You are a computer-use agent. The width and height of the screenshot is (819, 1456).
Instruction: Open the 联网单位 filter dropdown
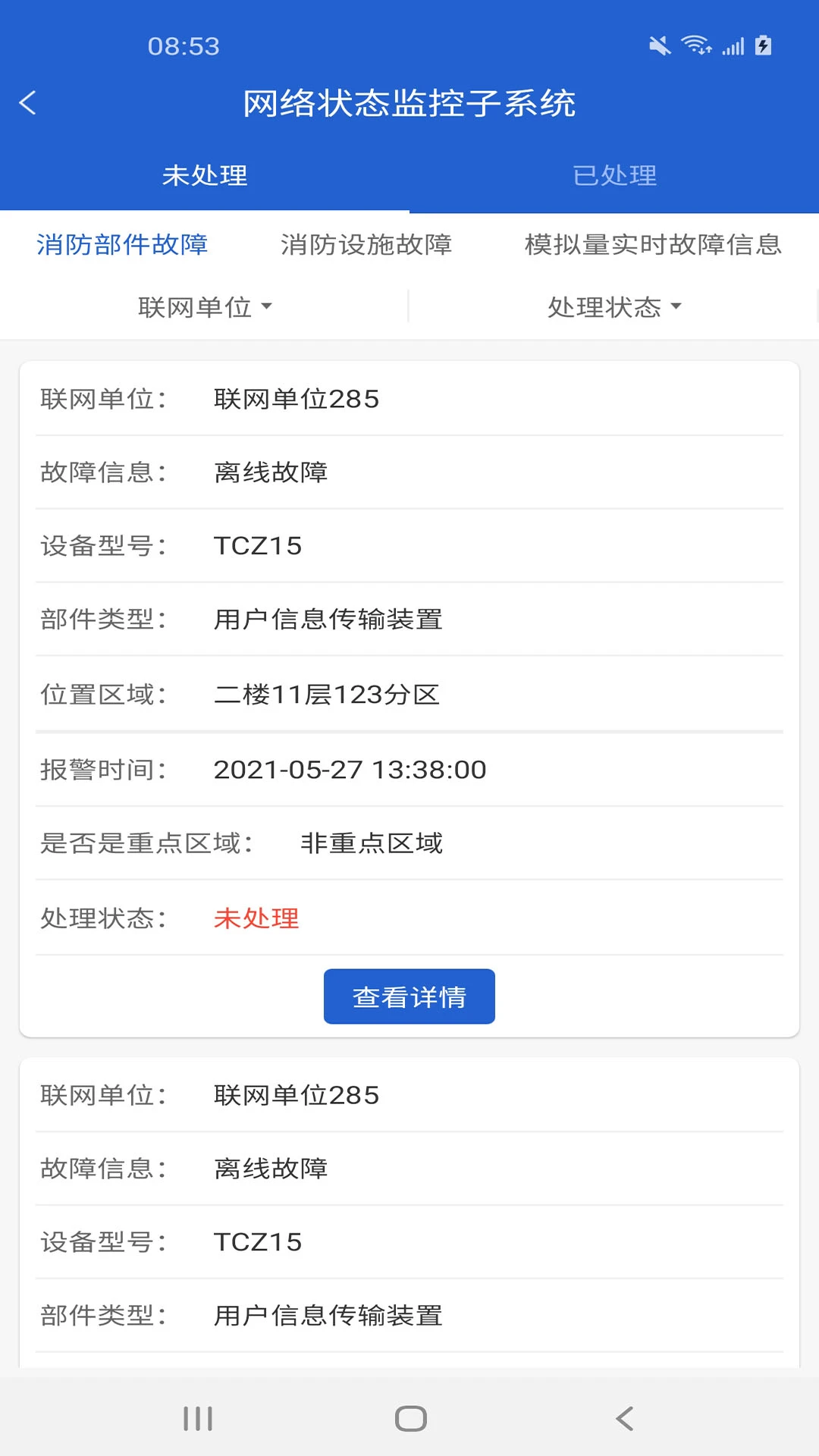point(205,306)
